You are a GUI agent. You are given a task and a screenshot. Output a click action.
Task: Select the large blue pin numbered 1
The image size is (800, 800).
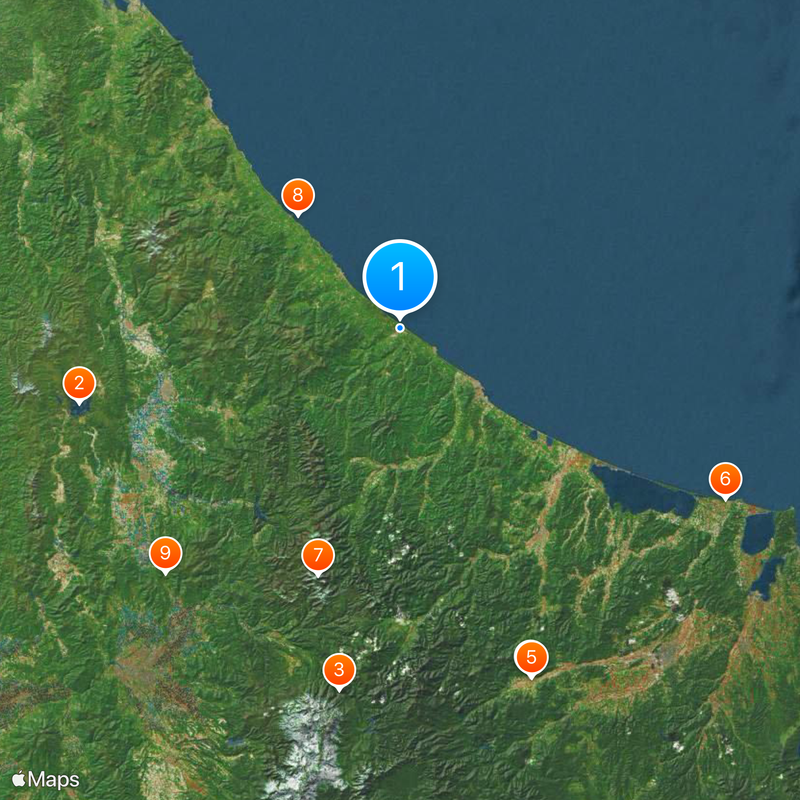tap(400, 275)
